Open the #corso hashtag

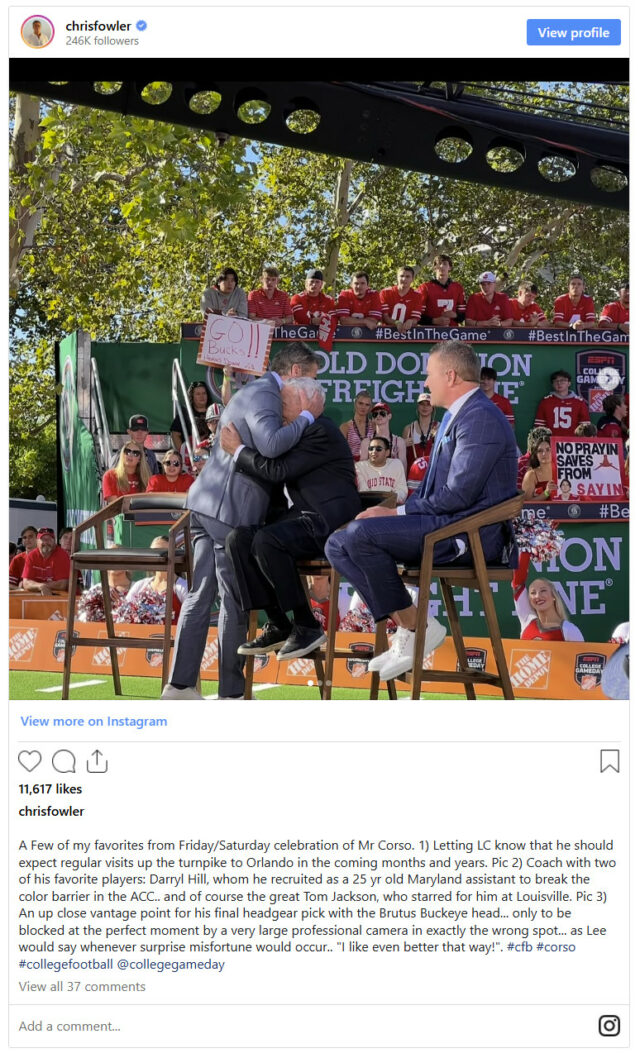point(555,947)
